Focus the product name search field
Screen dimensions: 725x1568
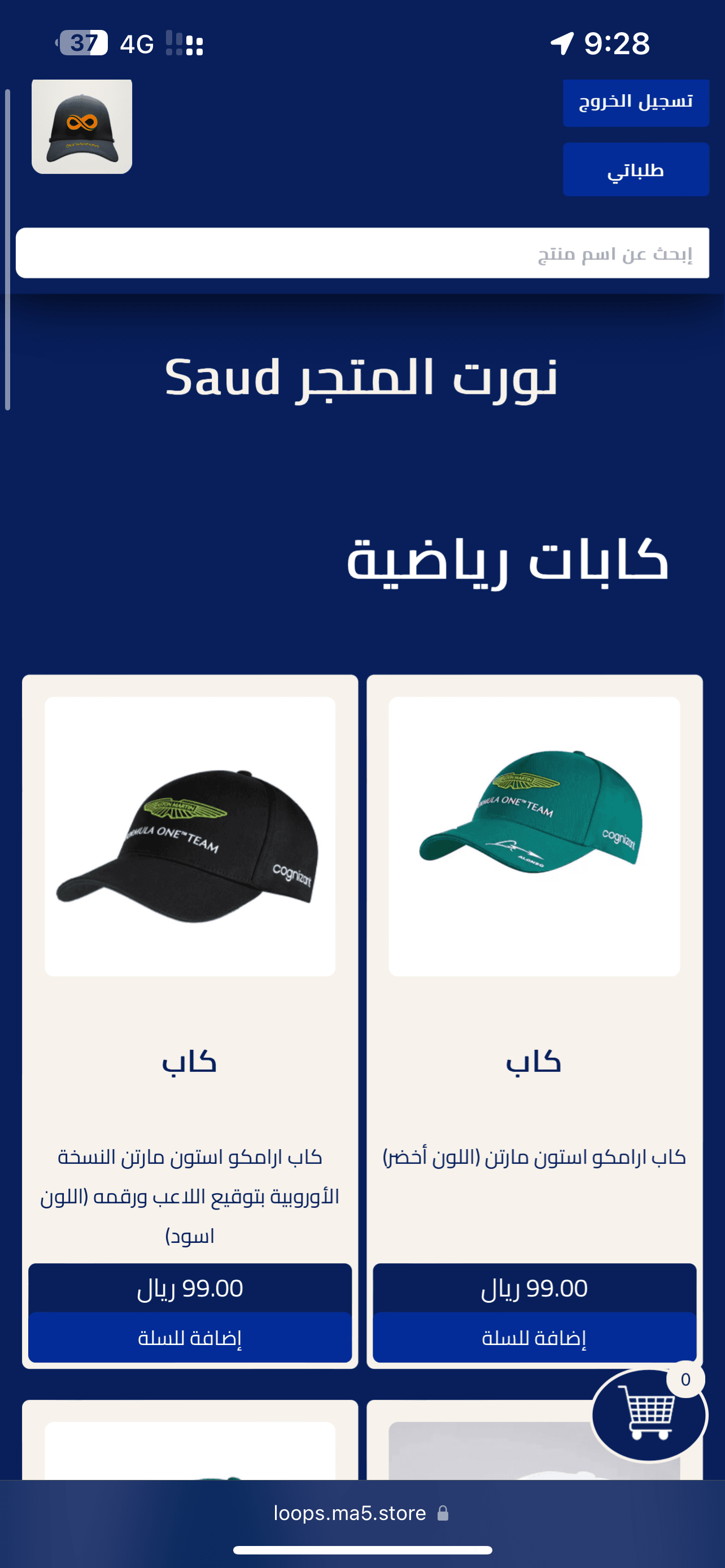click(x=362, y=253)
